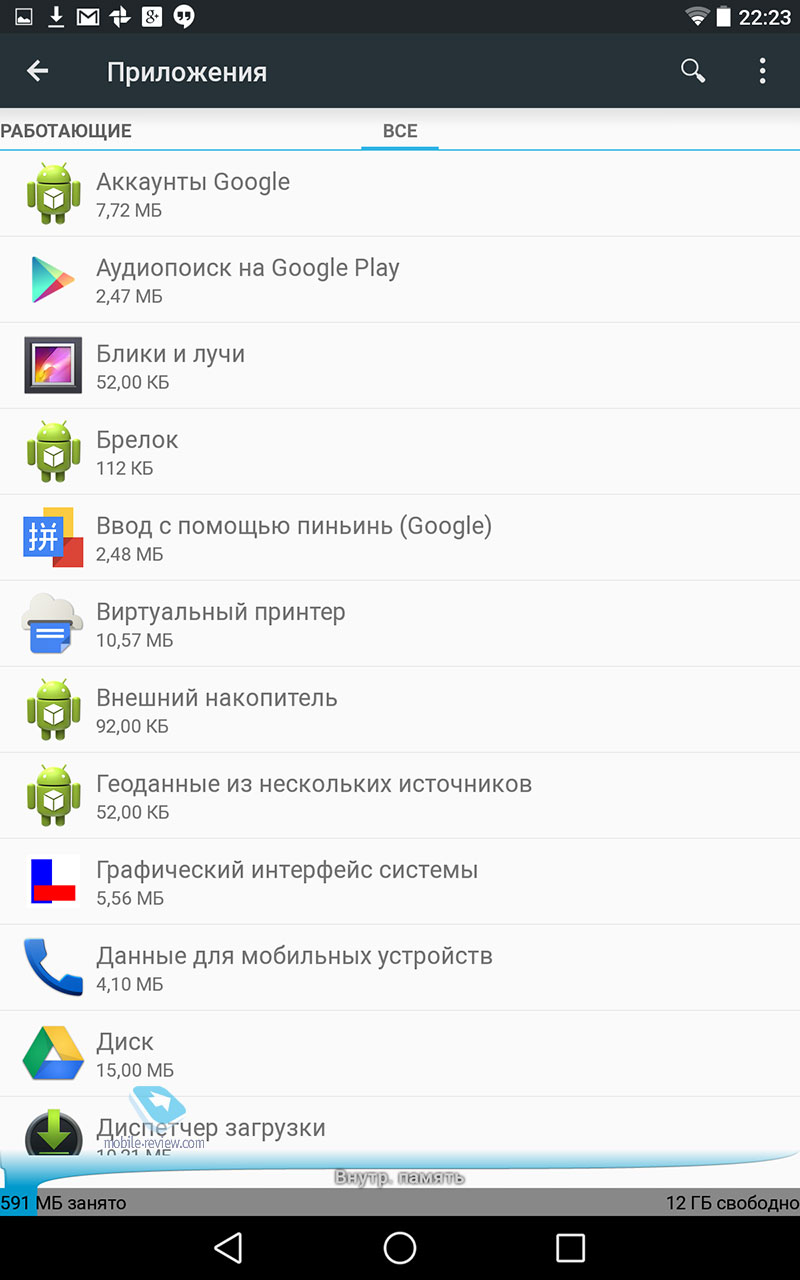The image size is (800, 1280).
Task: Open Внешний накопитель details
Action: tap(400, 710)
